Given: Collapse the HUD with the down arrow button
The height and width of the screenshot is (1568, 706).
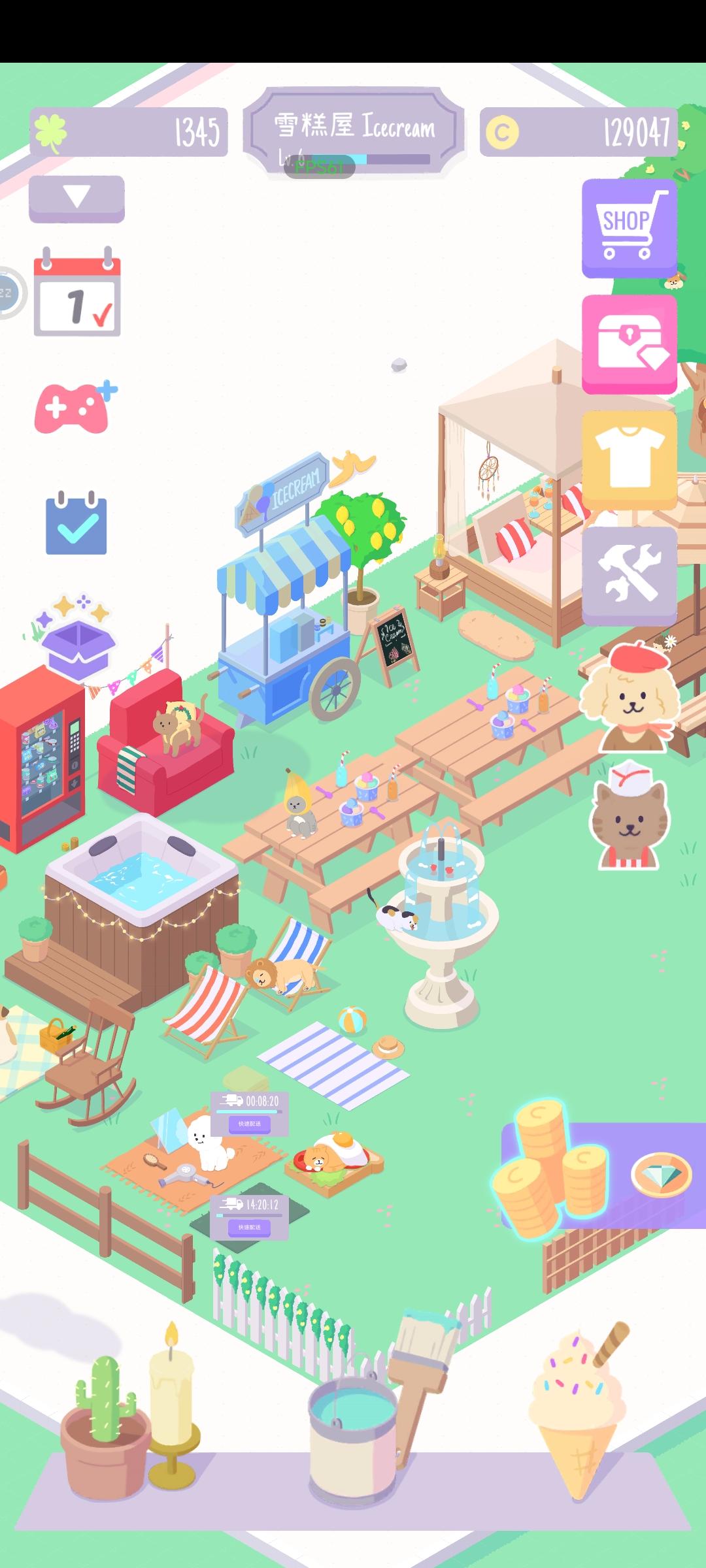Looking at the screenshot, I should pos(75,199).
